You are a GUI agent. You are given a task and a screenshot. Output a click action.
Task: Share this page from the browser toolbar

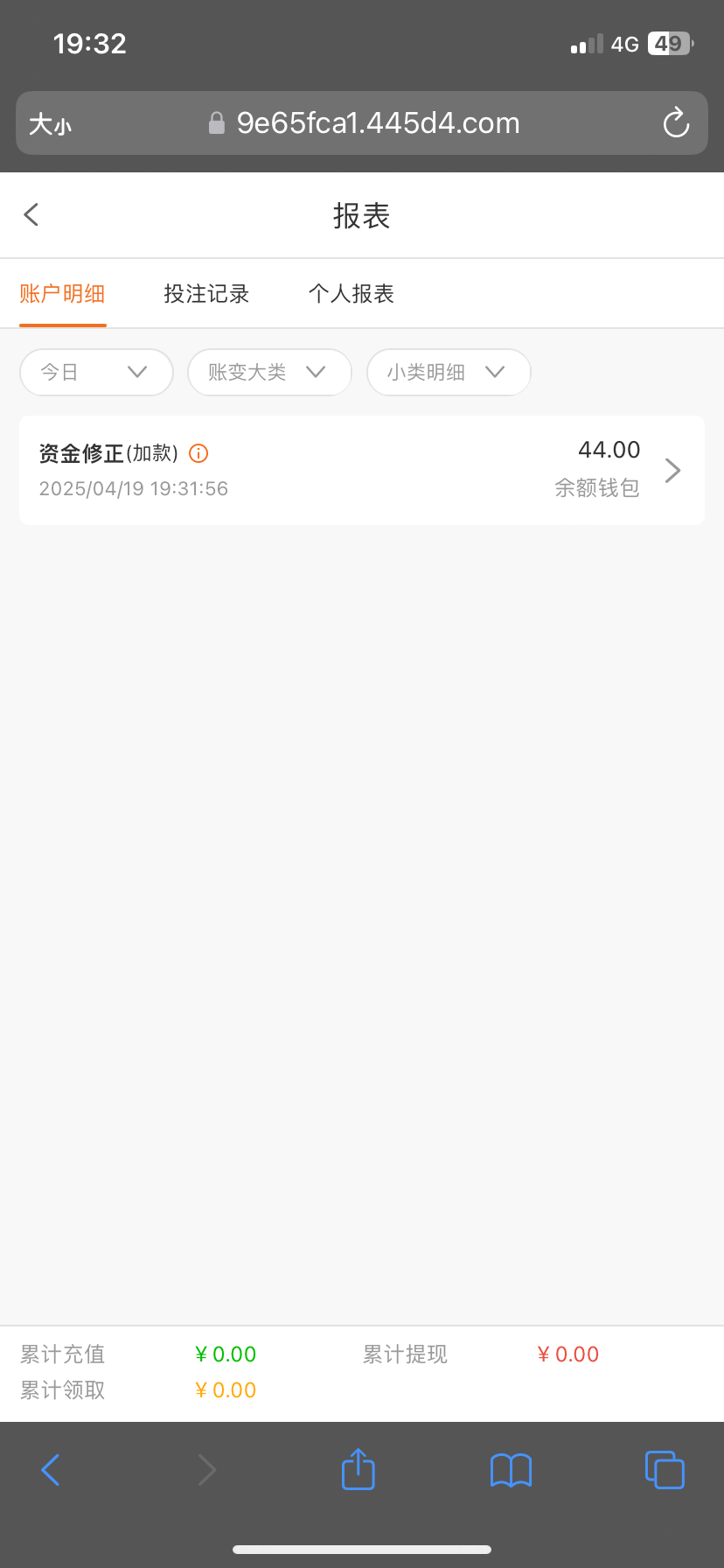point(358,1469)
